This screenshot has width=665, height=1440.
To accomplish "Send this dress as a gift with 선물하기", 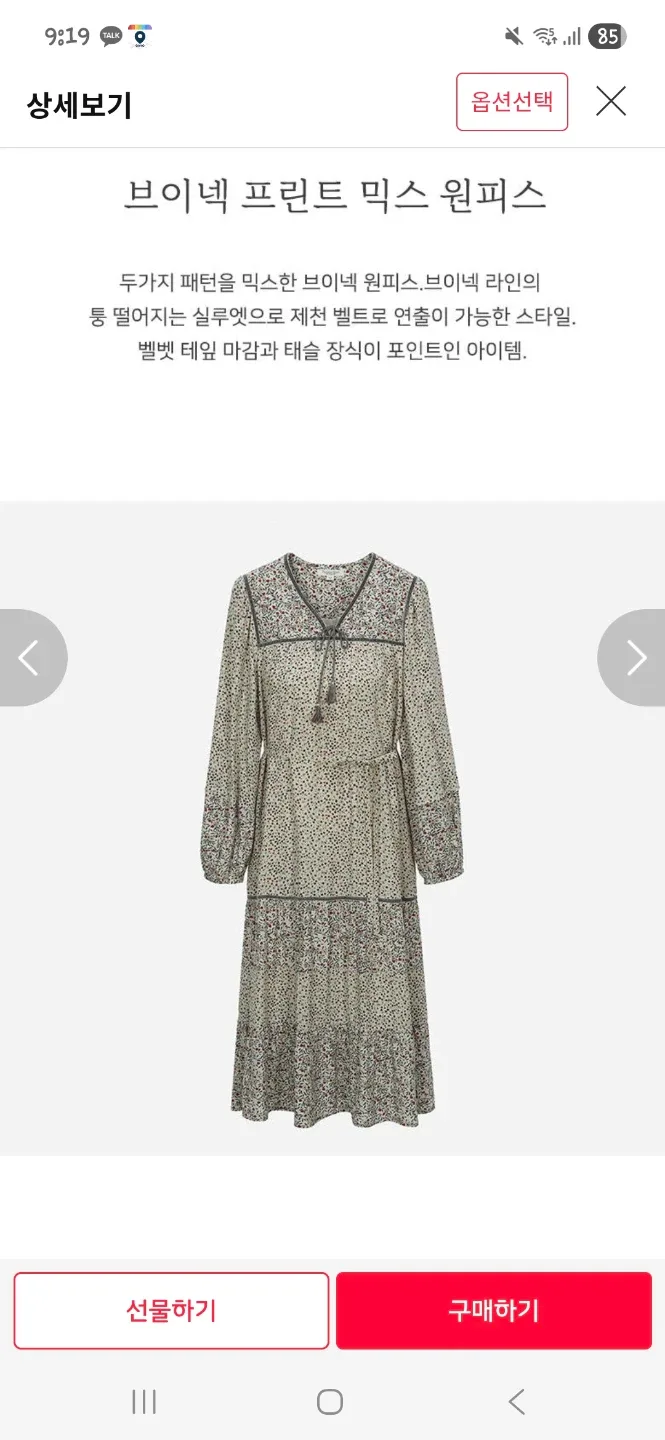I will (171, 1310).
